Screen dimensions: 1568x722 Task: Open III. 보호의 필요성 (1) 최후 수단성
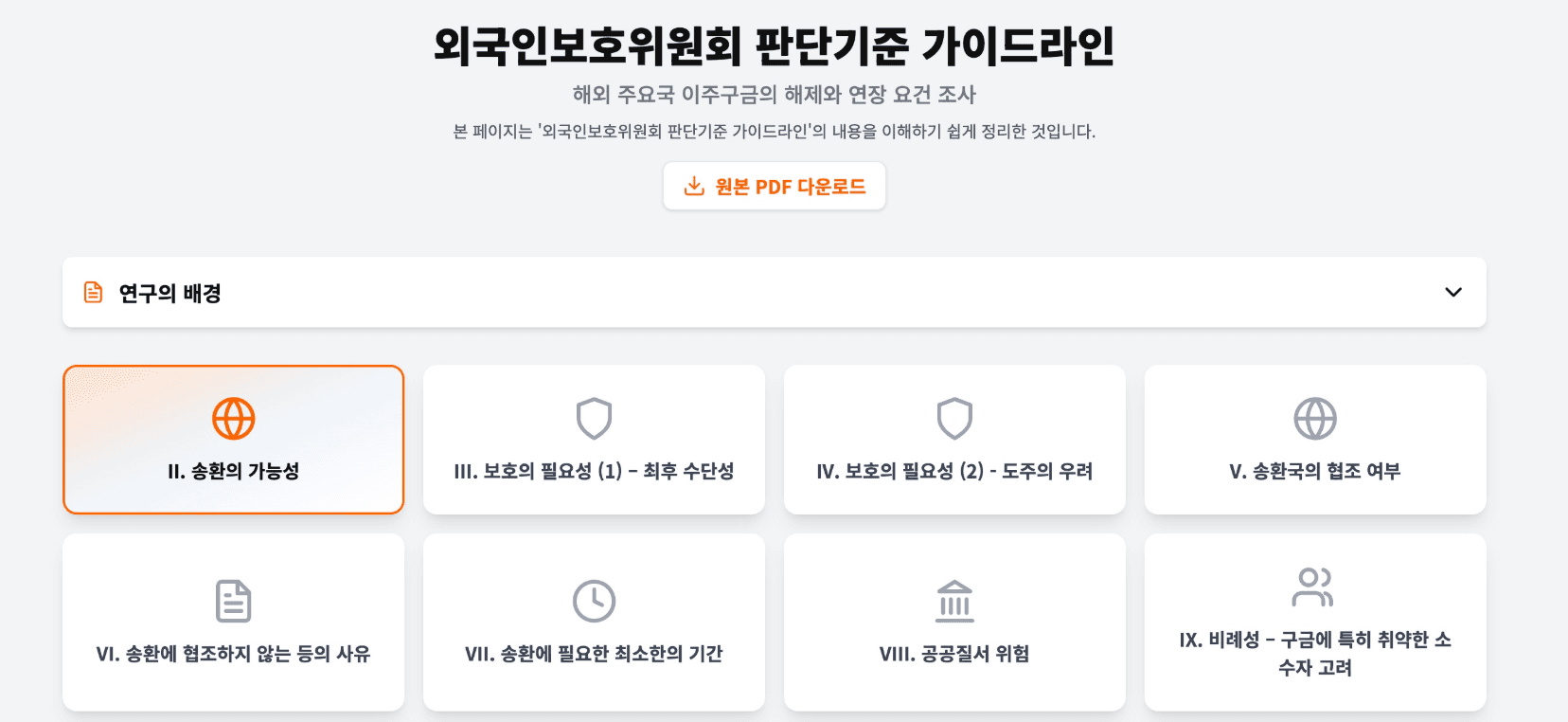pos(594,441)
